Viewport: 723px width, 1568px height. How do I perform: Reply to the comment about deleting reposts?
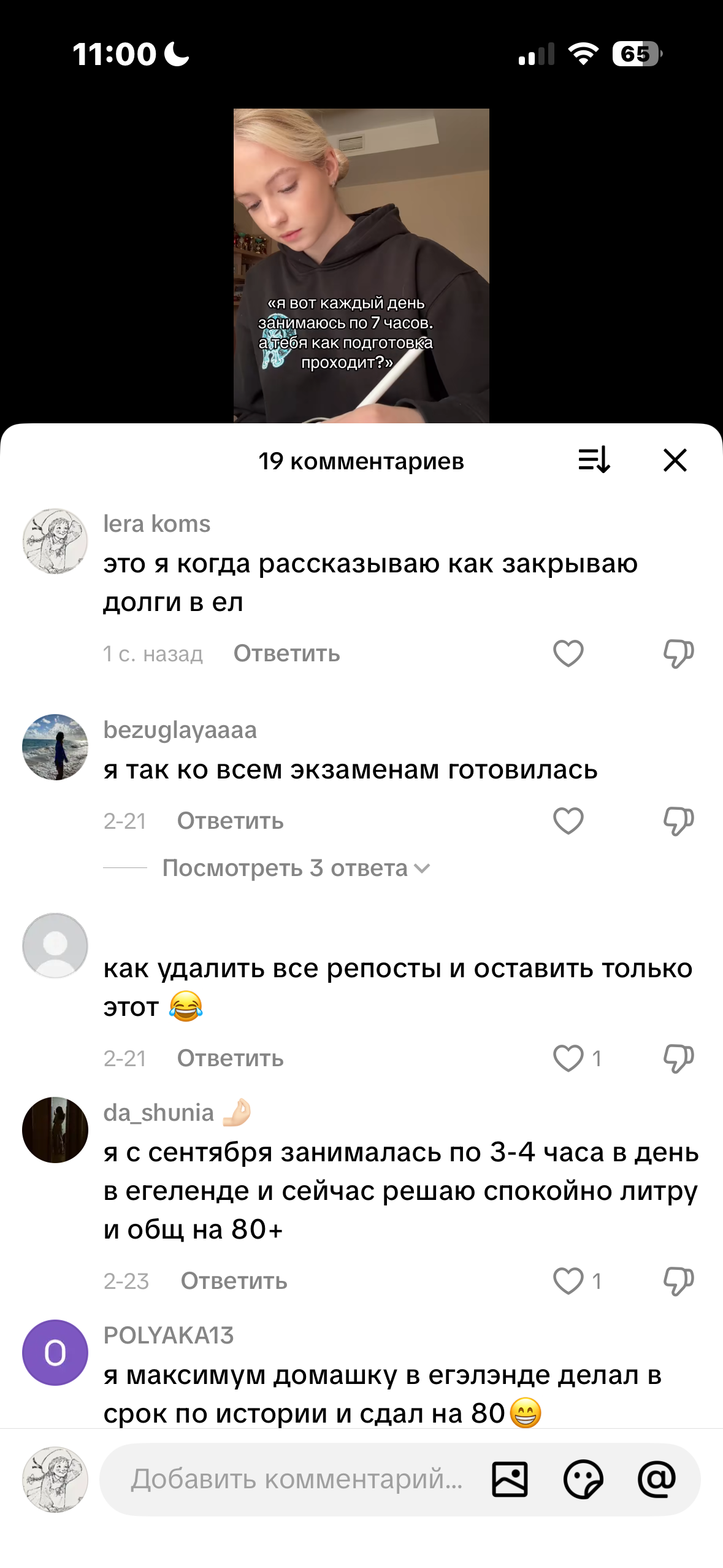point(231,1058)
